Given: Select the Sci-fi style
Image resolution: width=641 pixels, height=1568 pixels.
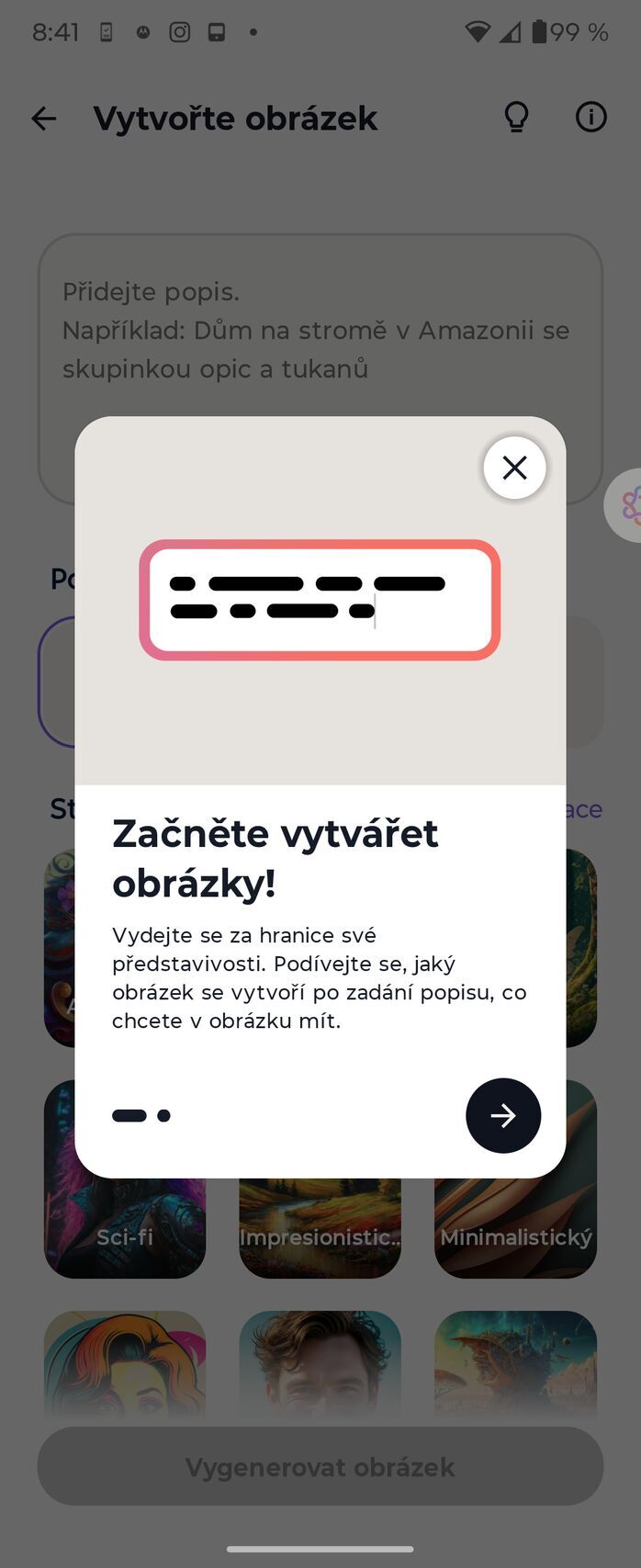Looking at the screenshot, I should [125, 1231].
